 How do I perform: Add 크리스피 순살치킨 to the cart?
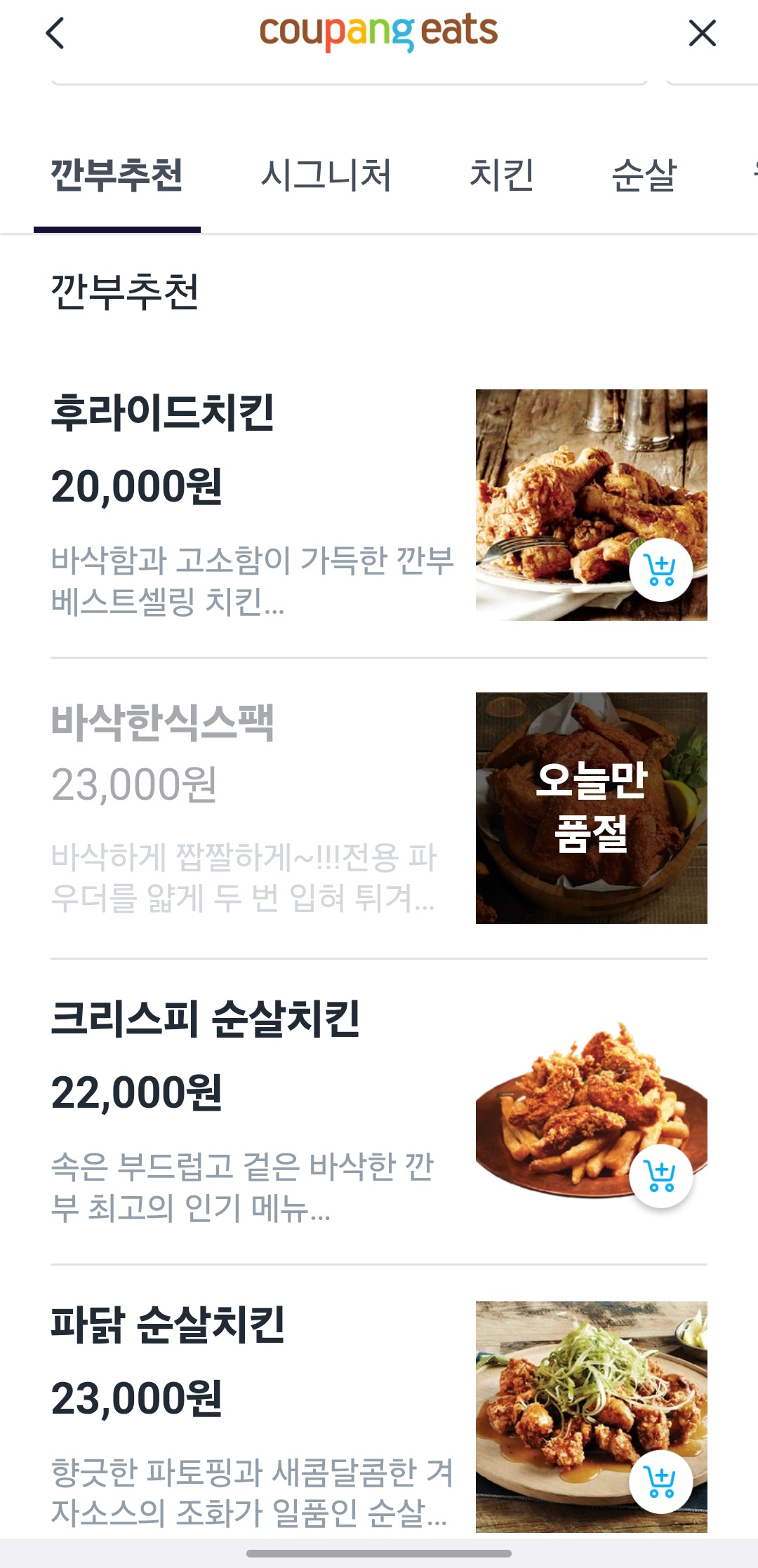tap(660, 1177)
